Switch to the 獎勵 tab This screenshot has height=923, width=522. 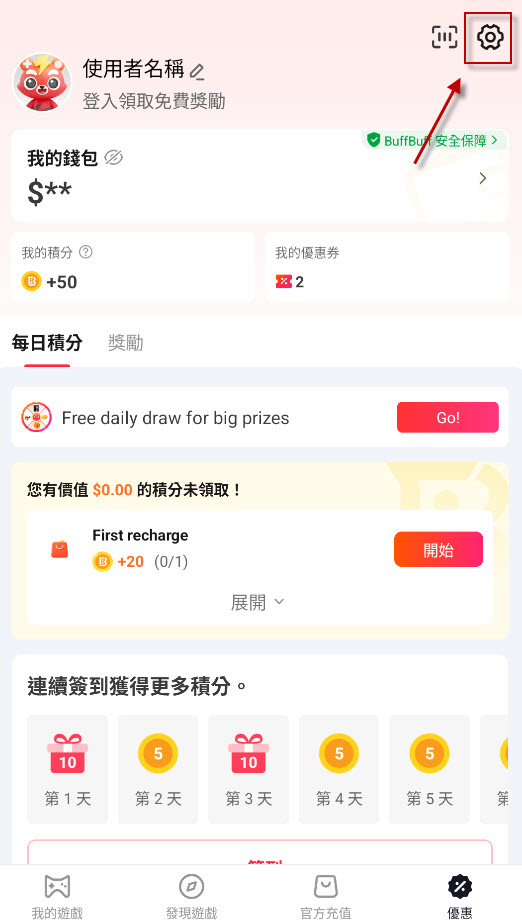click(125, 343)
